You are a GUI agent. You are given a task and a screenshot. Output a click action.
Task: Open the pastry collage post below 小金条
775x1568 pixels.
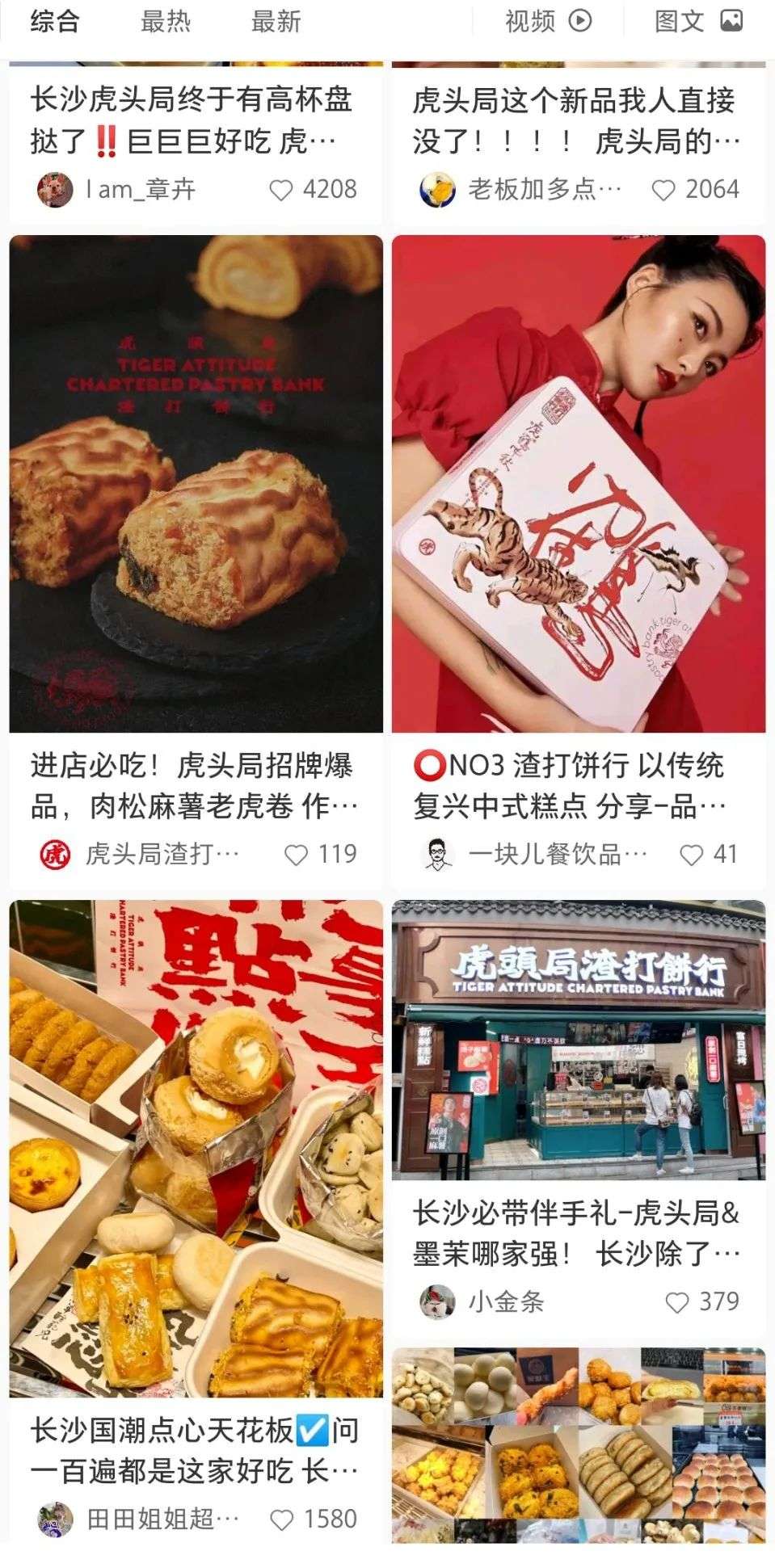[578, 1446]
